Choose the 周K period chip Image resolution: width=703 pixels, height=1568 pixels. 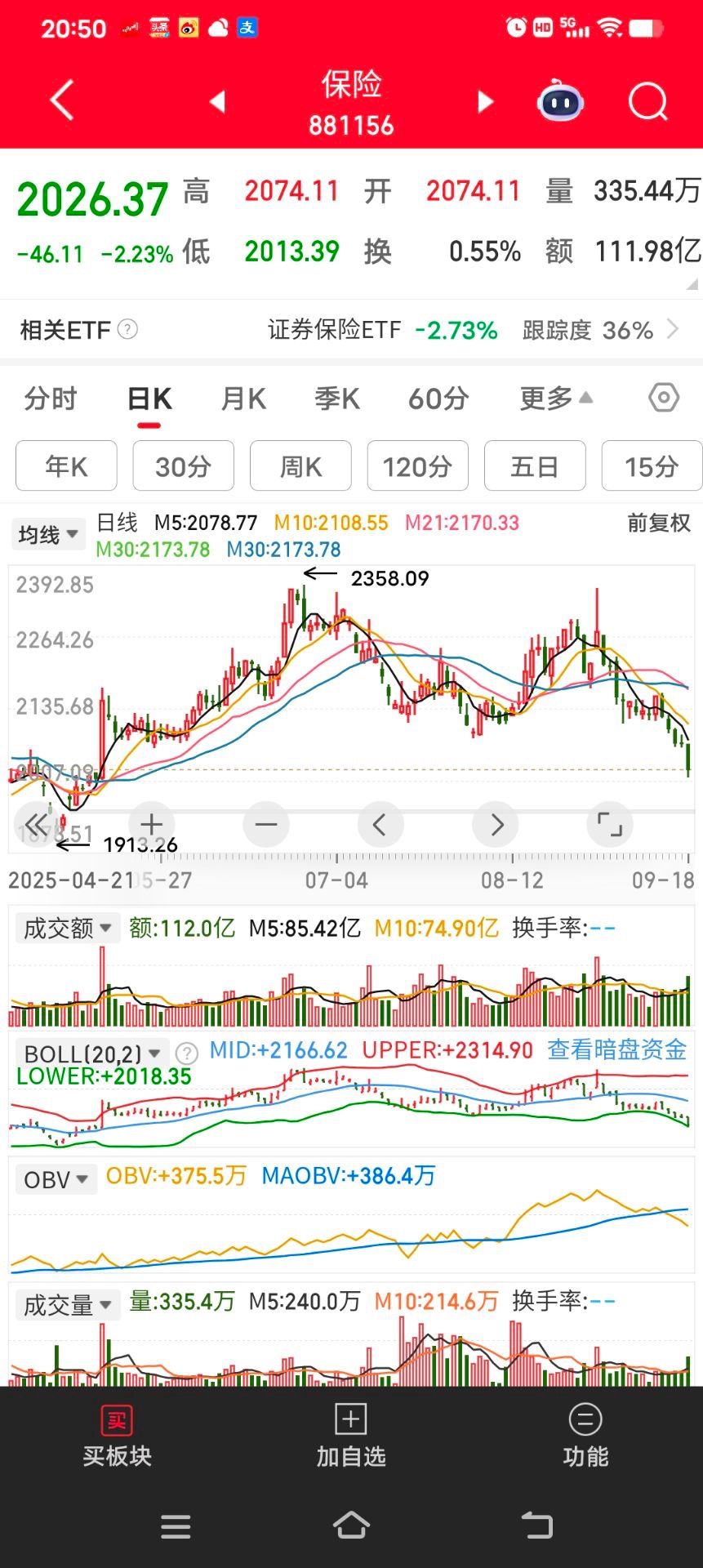tap(300, 466)
